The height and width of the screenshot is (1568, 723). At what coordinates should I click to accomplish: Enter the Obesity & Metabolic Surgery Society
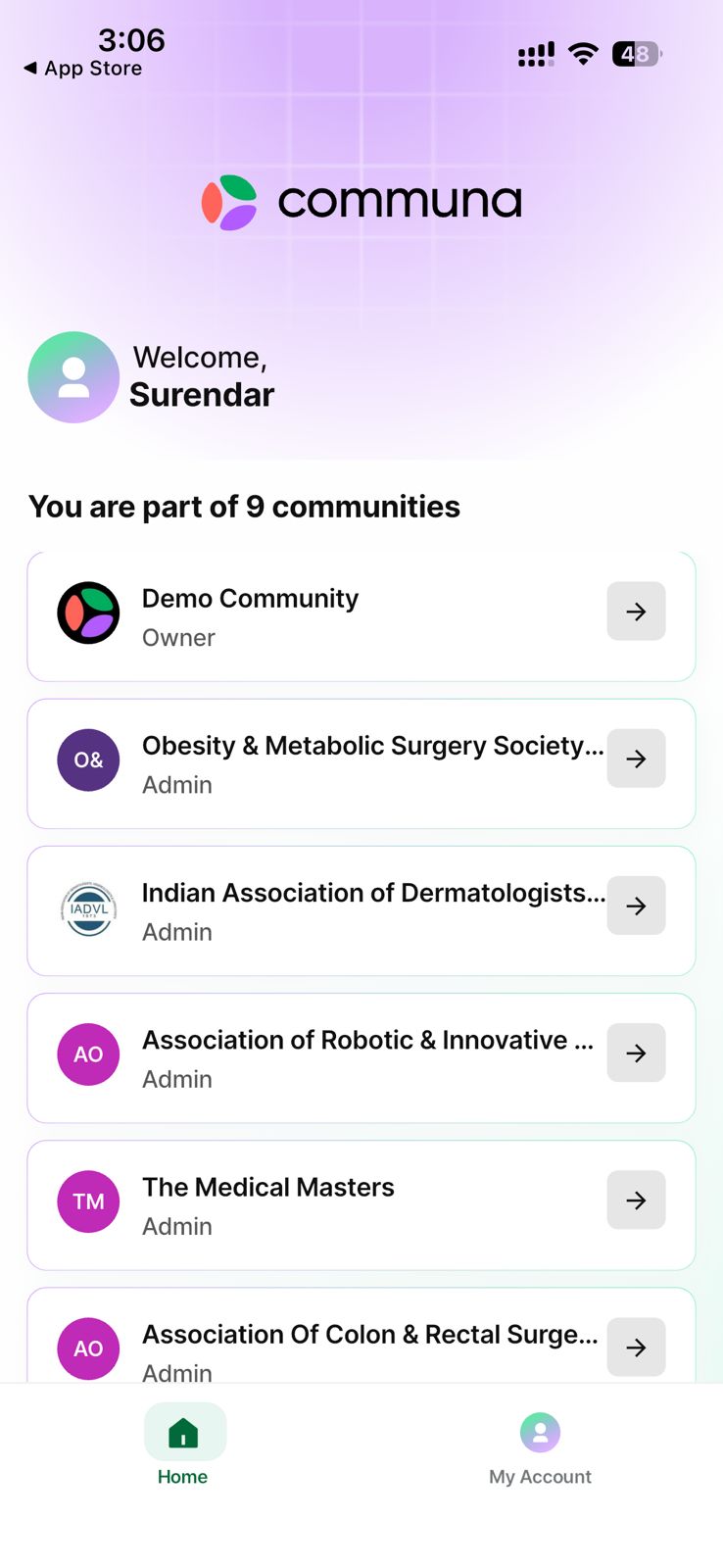pyautogui.click(x=636, y=759)
